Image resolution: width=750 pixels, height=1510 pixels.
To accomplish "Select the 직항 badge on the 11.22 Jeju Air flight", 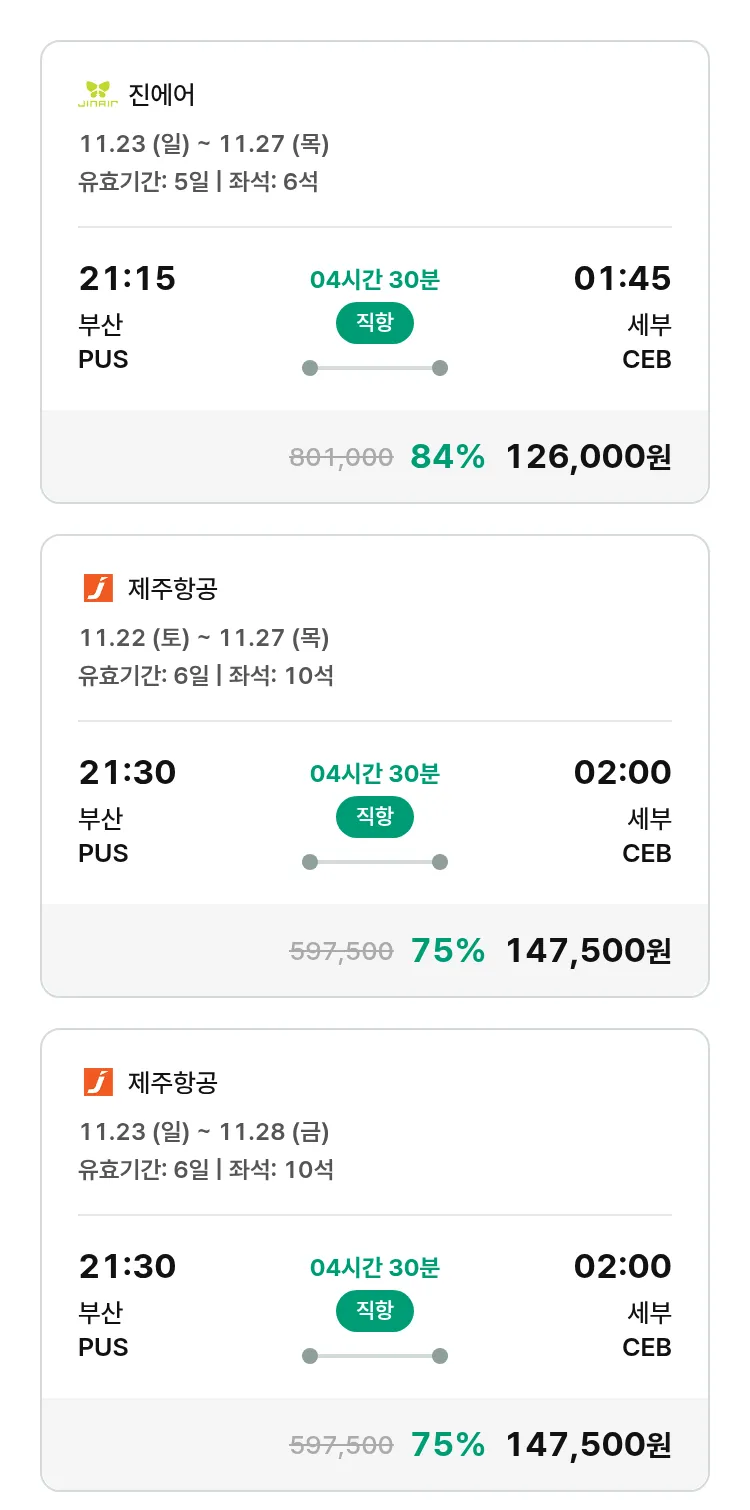I will tap(374, 817).
